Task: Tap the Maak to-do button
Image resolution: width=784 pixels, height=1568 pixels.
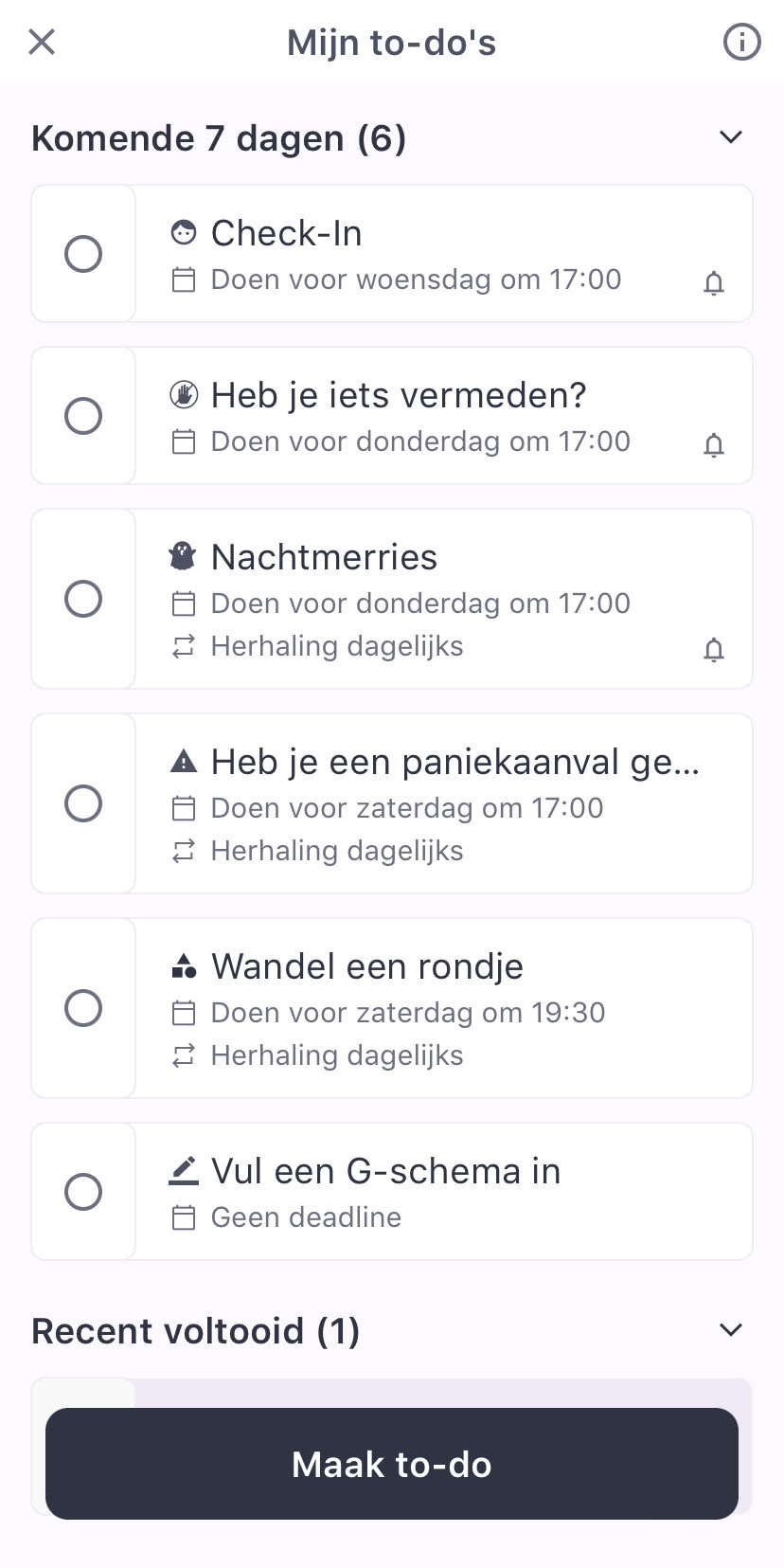Action: (392, 1464)
